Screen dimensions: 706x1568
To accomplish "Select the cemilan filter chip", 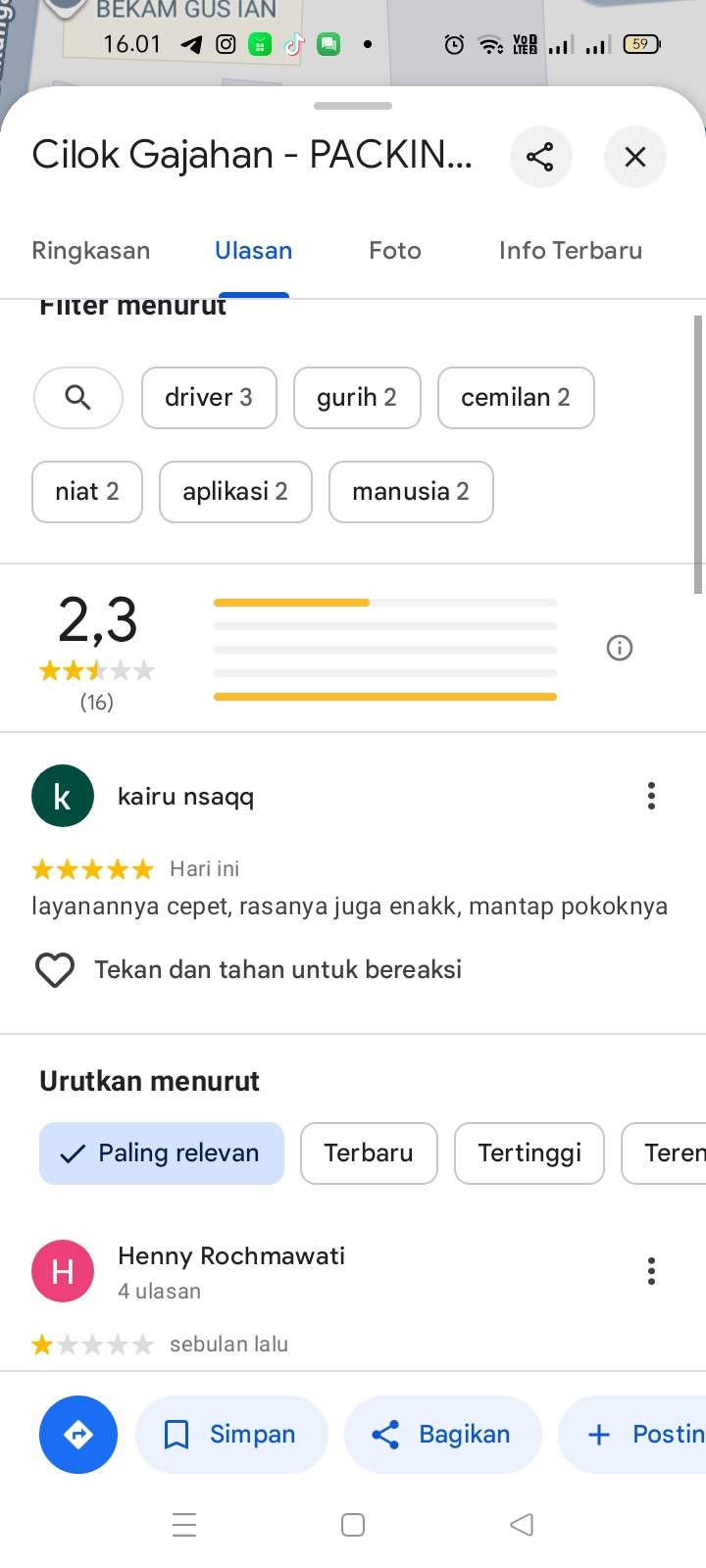I will (x=516, y=398).
